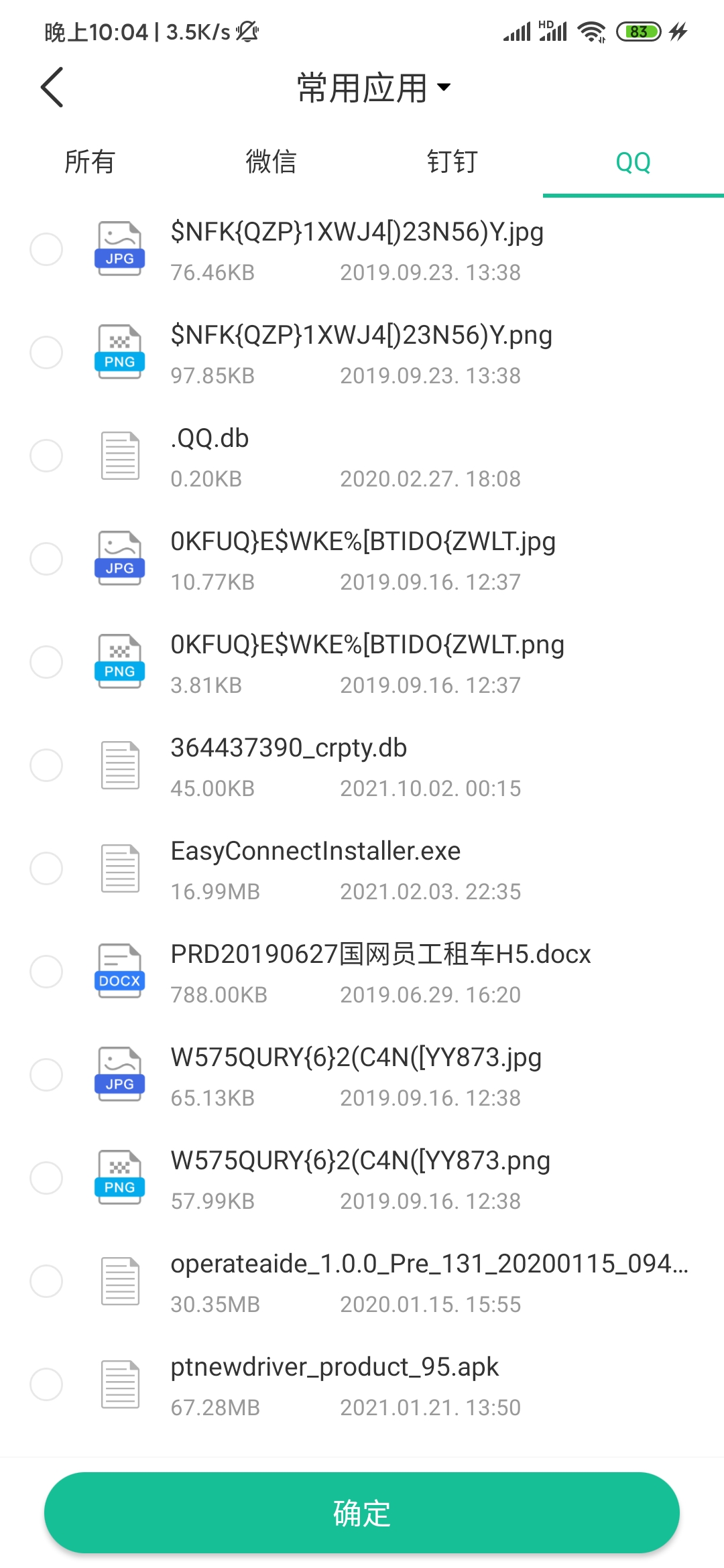Switch to the 微信 tab
Image resolution: width=724 pixels, height=1568 pixels.
click(271, 162)
